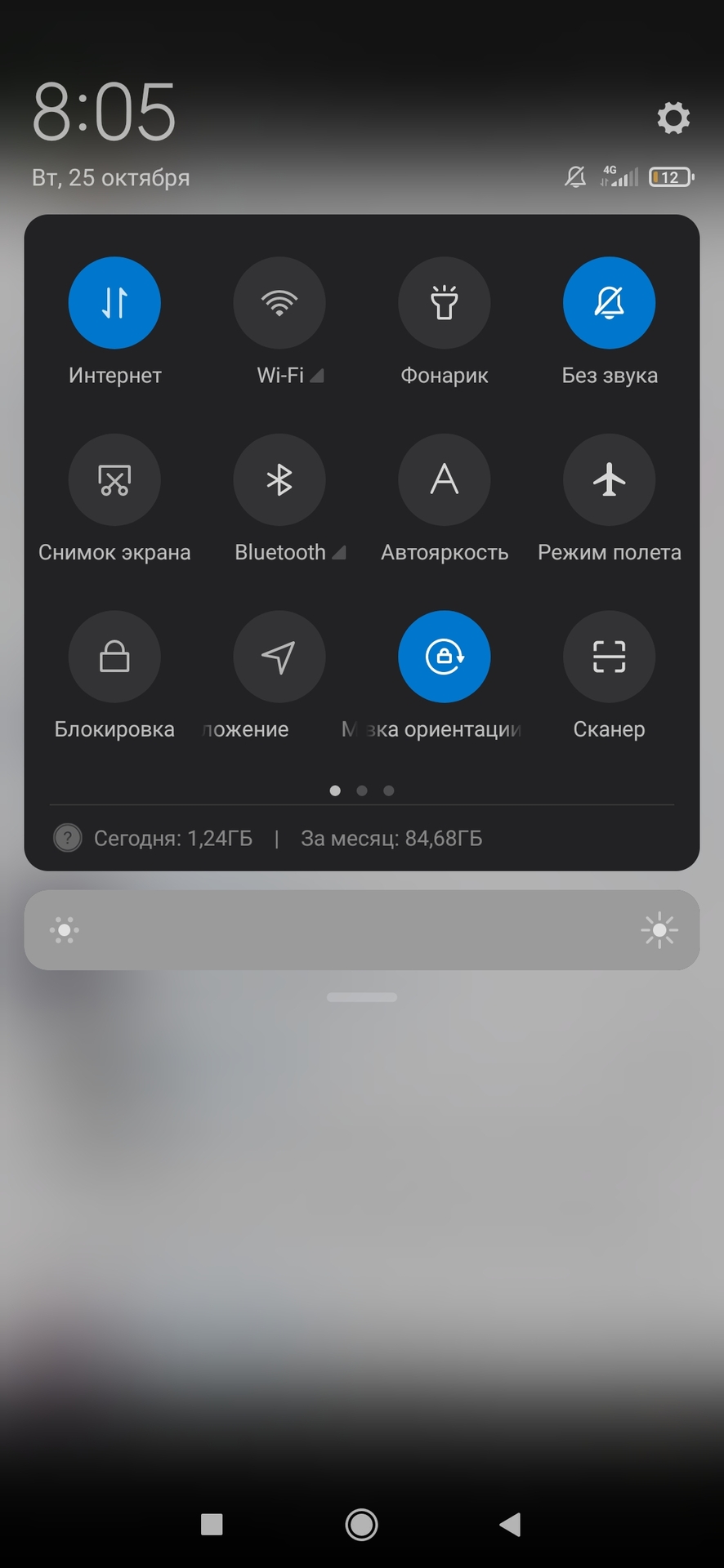The image size is (724, 1568).
Task: Go back with the navigation bar arrow
Action: point(511,1524)
